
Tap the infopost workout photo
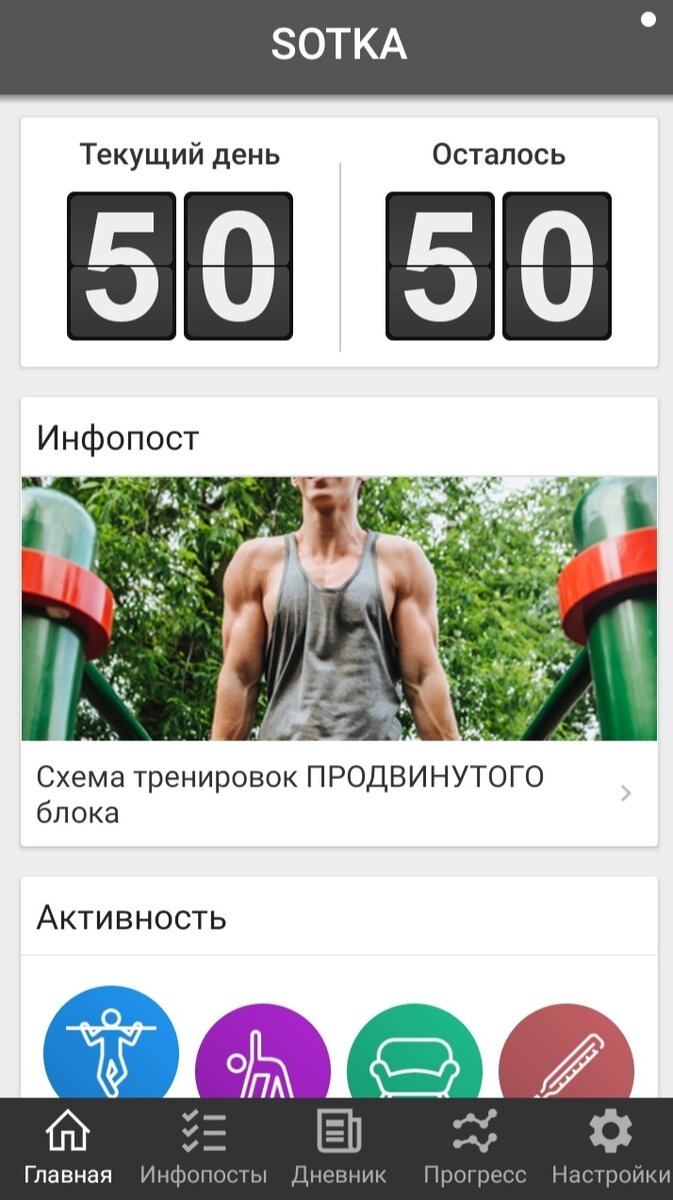coord(339,609)
